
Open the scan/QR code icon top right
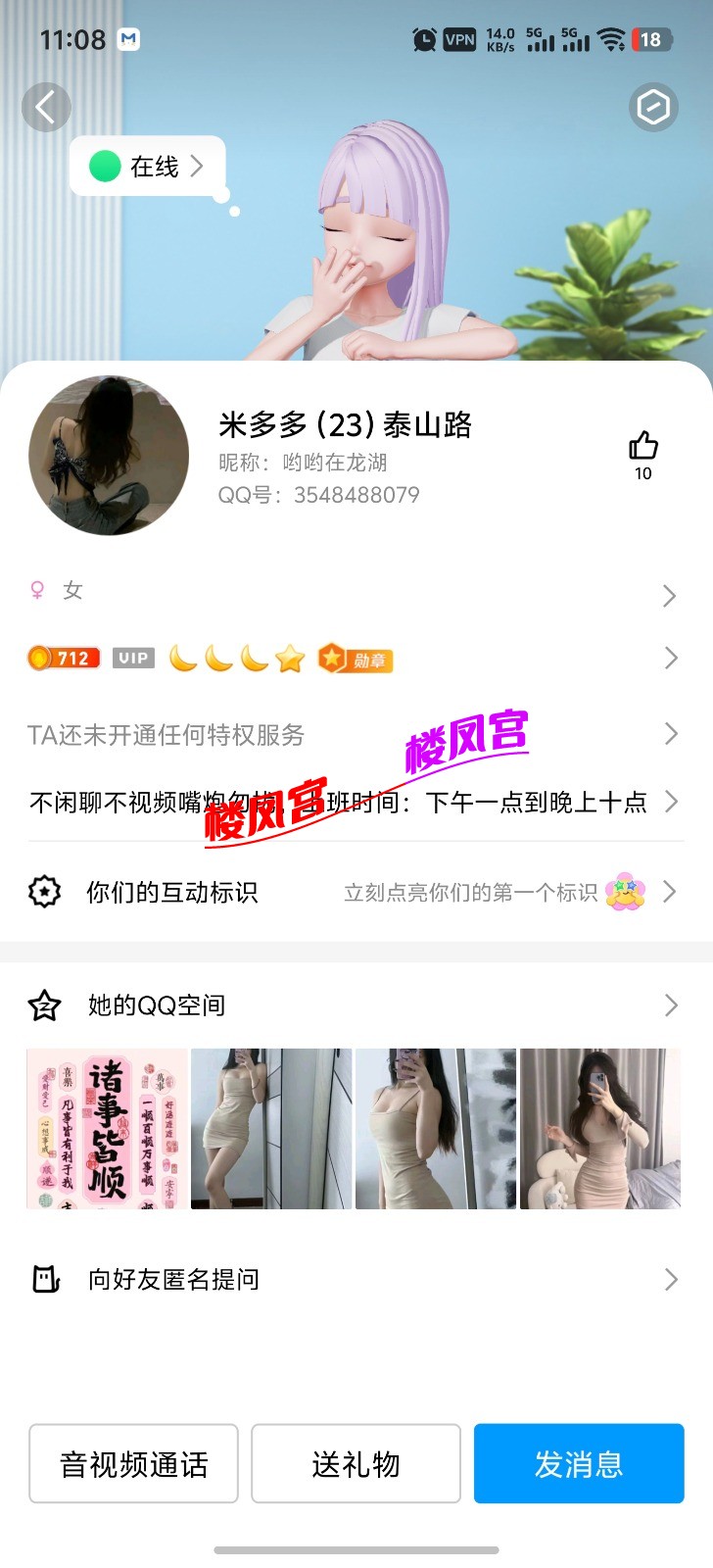pyautogui.click(x=654, y=108)
